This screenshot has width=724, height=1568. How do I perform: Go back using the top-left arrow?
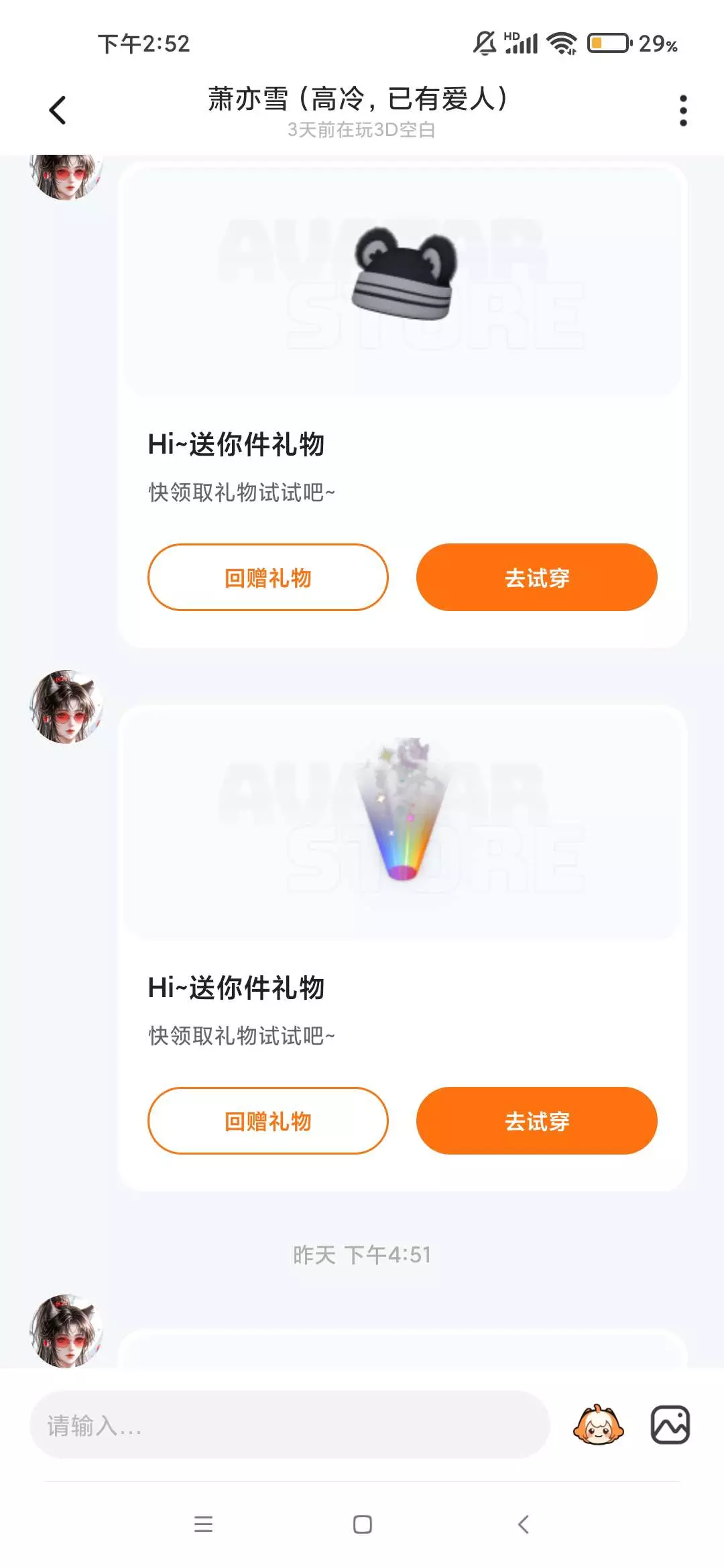point(58,111)
